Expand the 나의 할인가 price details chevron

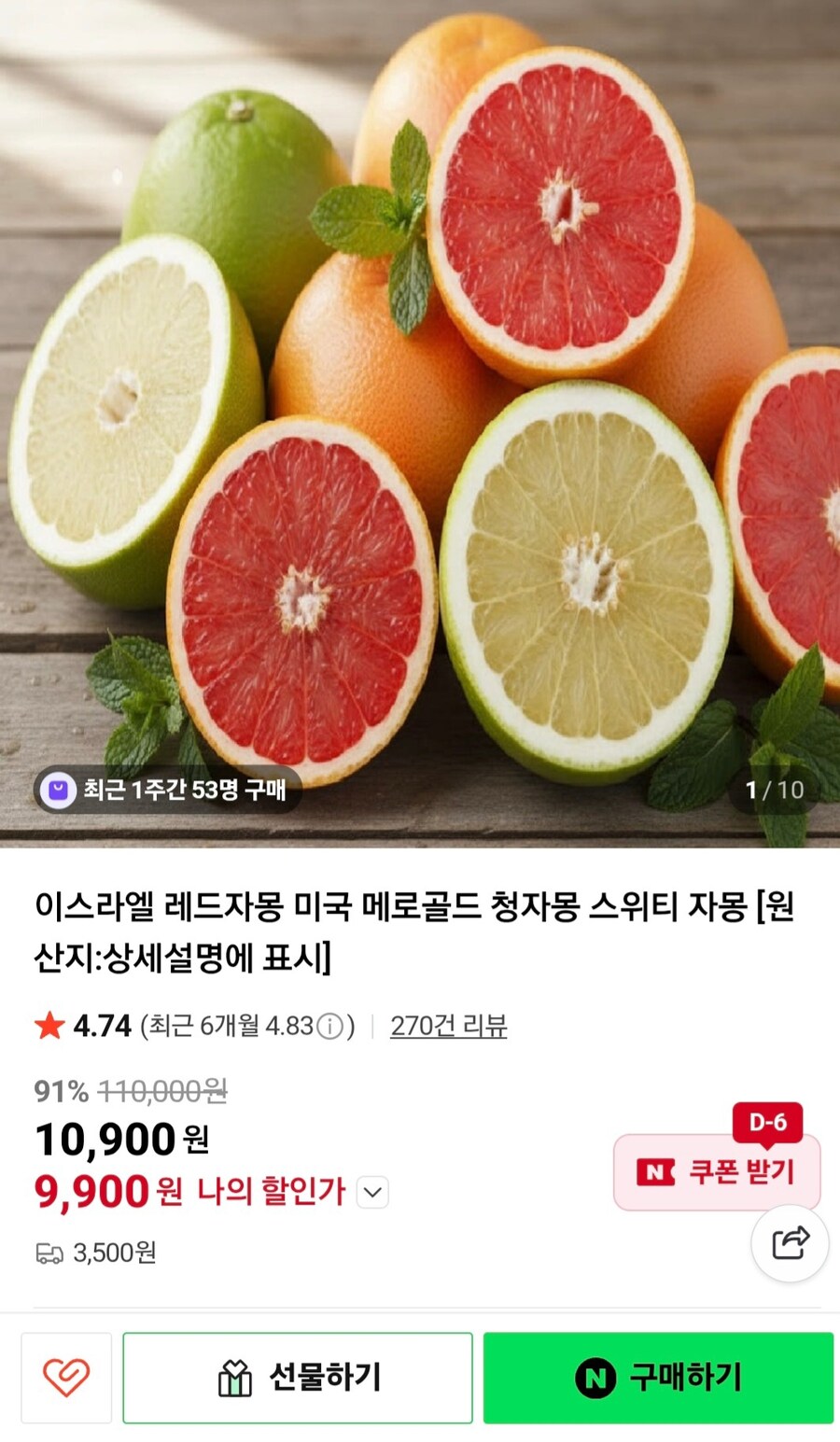[372, 1192]
